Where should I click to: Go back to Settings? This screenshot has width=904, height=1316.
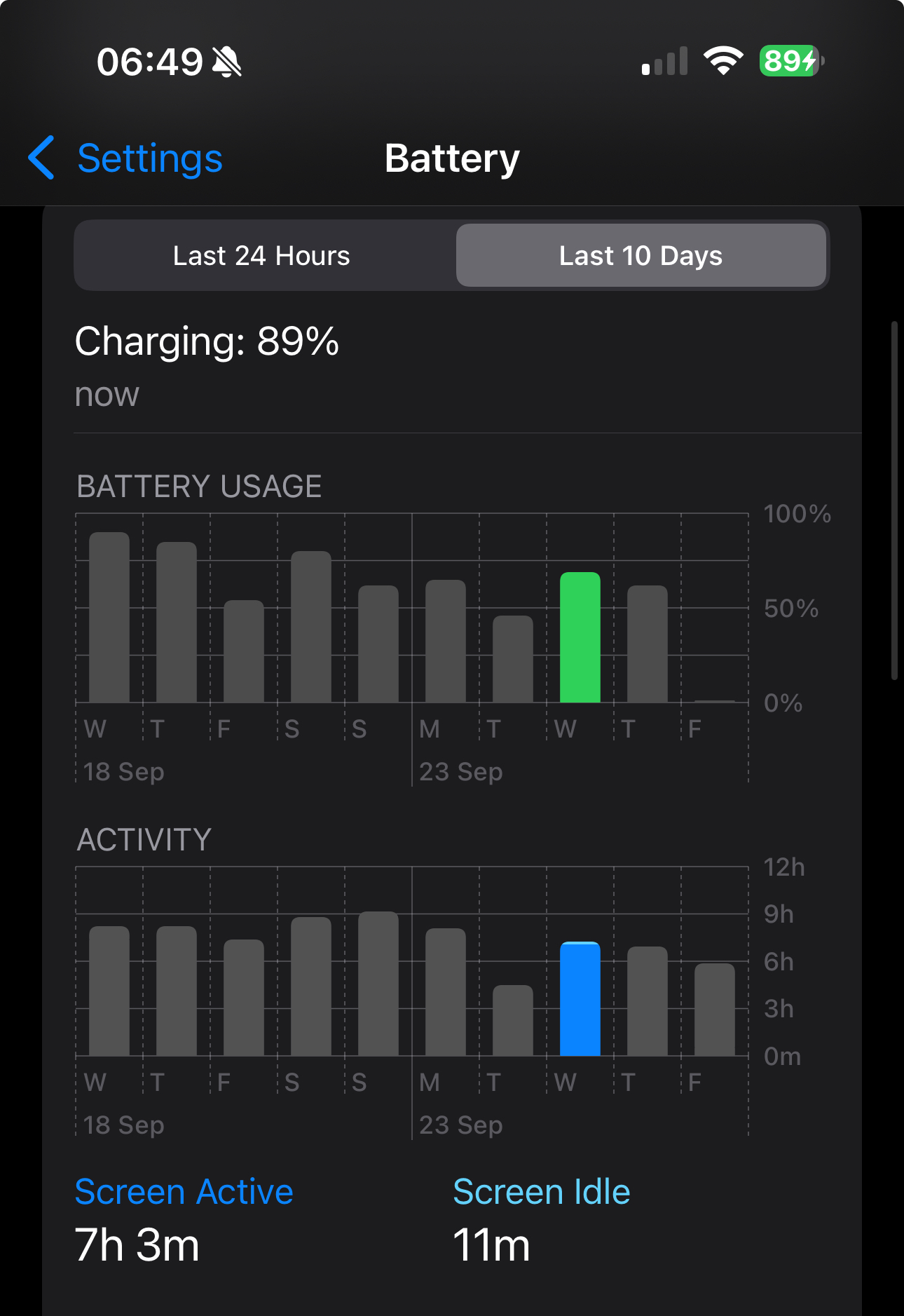pyautogui.click(x=126, y=158)
